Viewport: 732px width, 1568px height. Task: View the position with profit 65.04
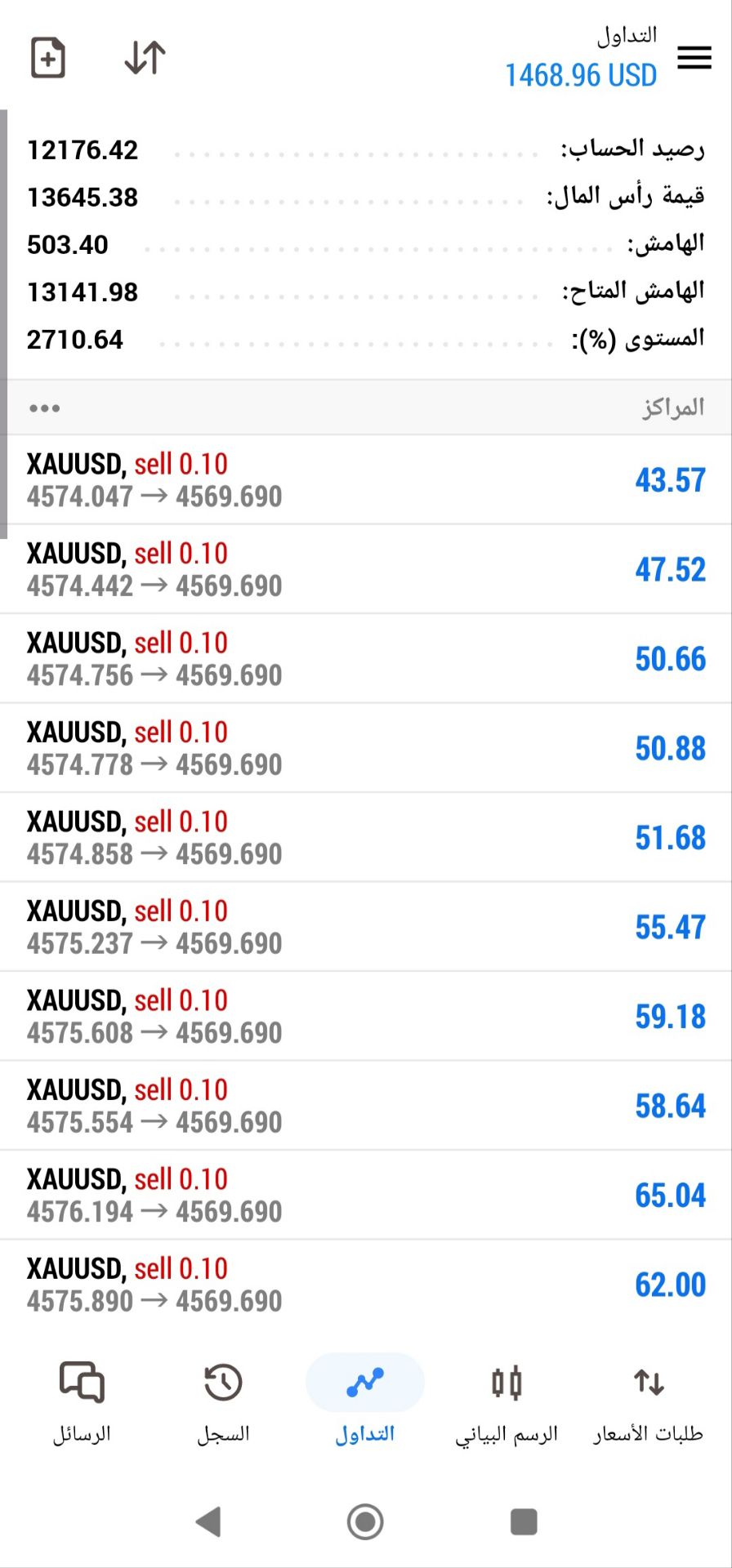point(366,1196)
